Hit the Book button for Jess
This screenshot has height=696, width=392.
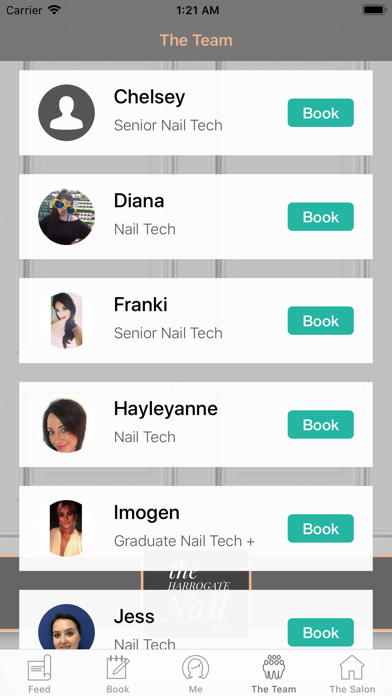coord(321,632)
